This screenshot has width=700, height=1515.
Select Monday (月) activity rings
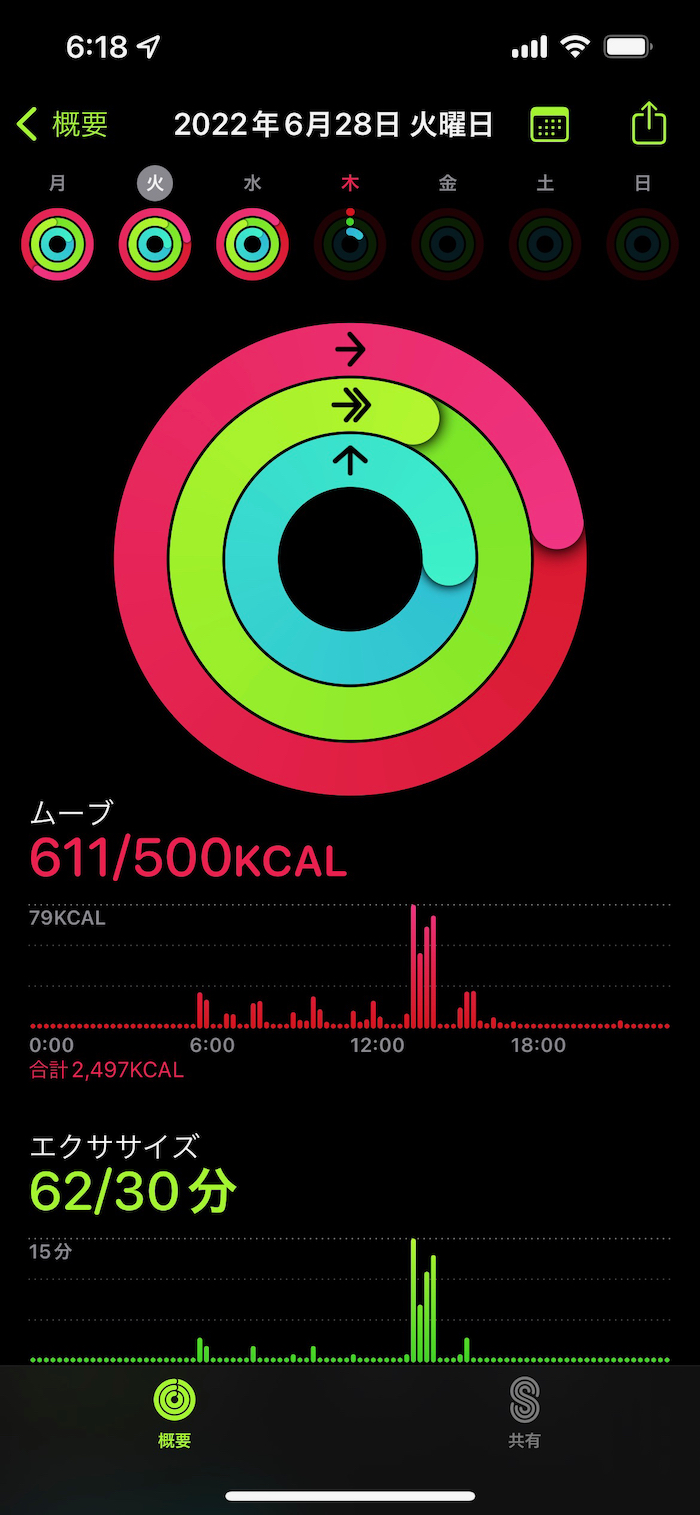tap(57, 243)
